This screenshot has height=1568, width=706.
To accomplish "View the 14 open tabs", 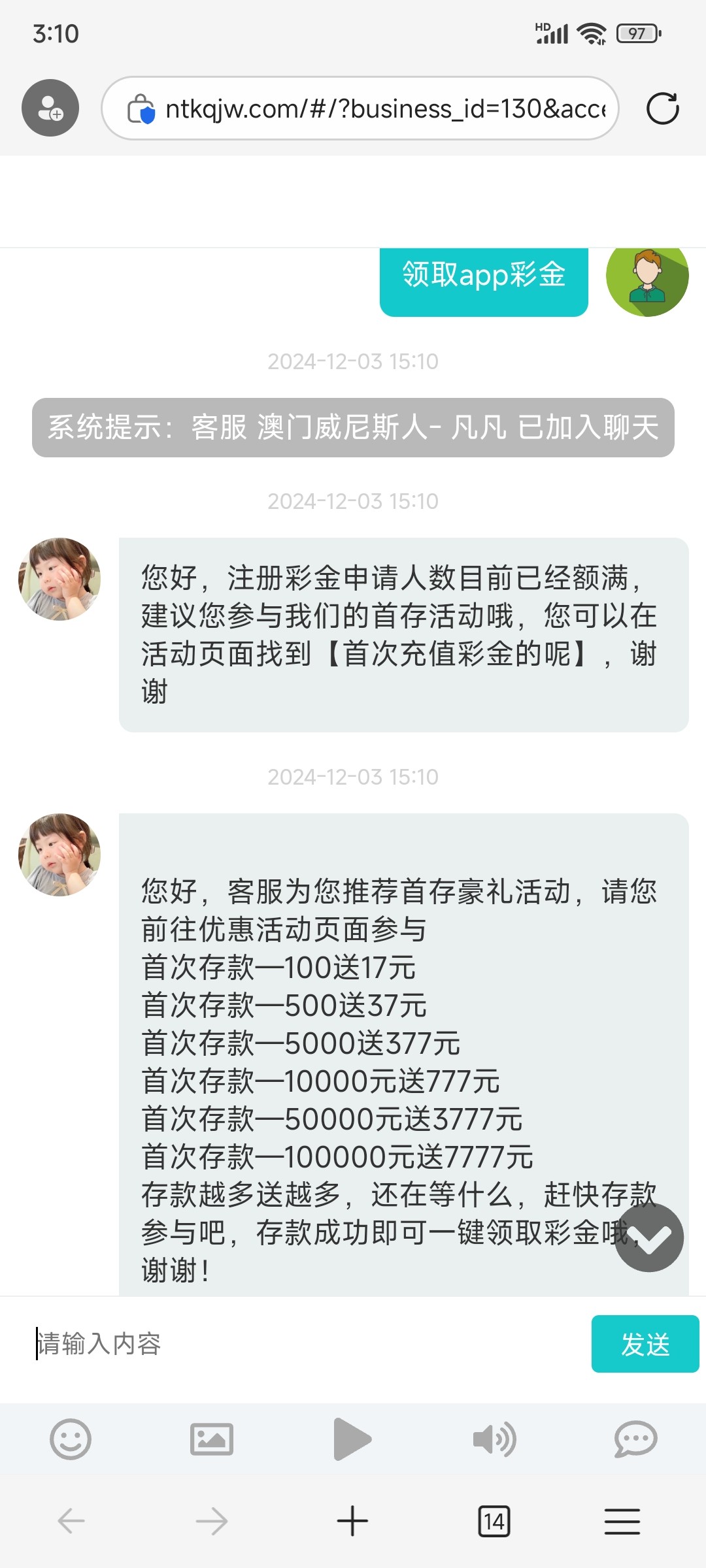I will coord(494,1521).
